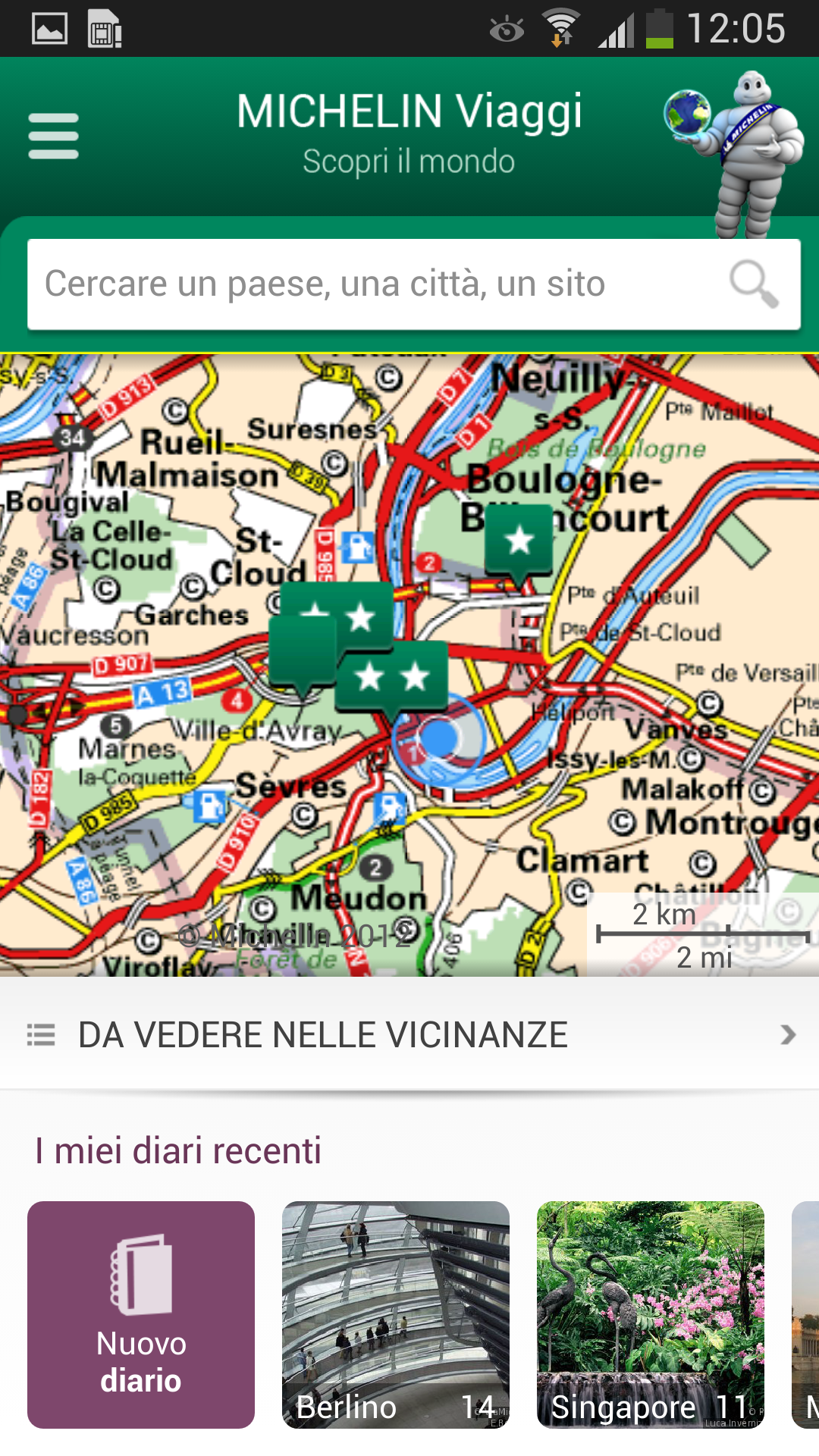Tap the magnifying glass search icon
This screenshot has height=1456, width=819.
753,284
